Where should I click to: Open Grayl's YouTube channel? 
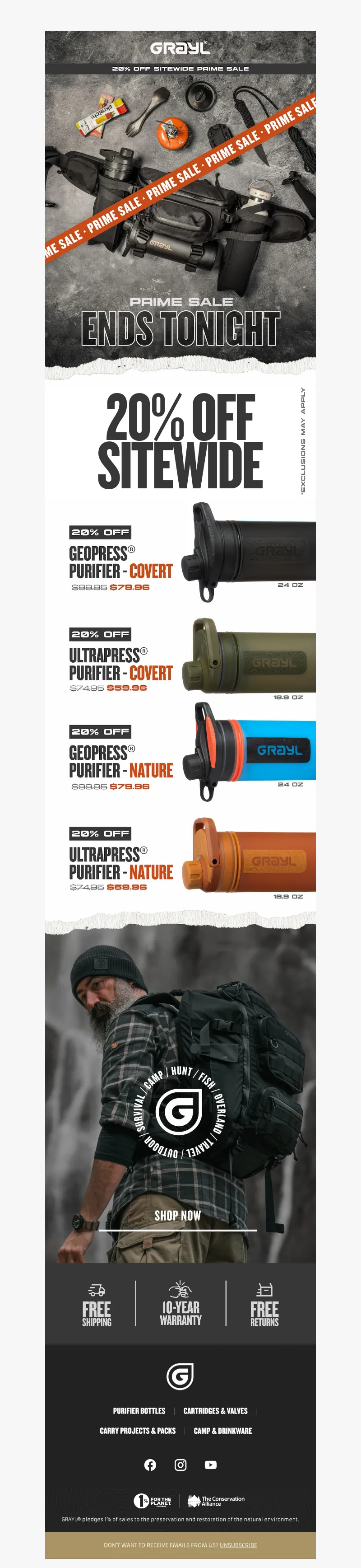[210, 1465]
